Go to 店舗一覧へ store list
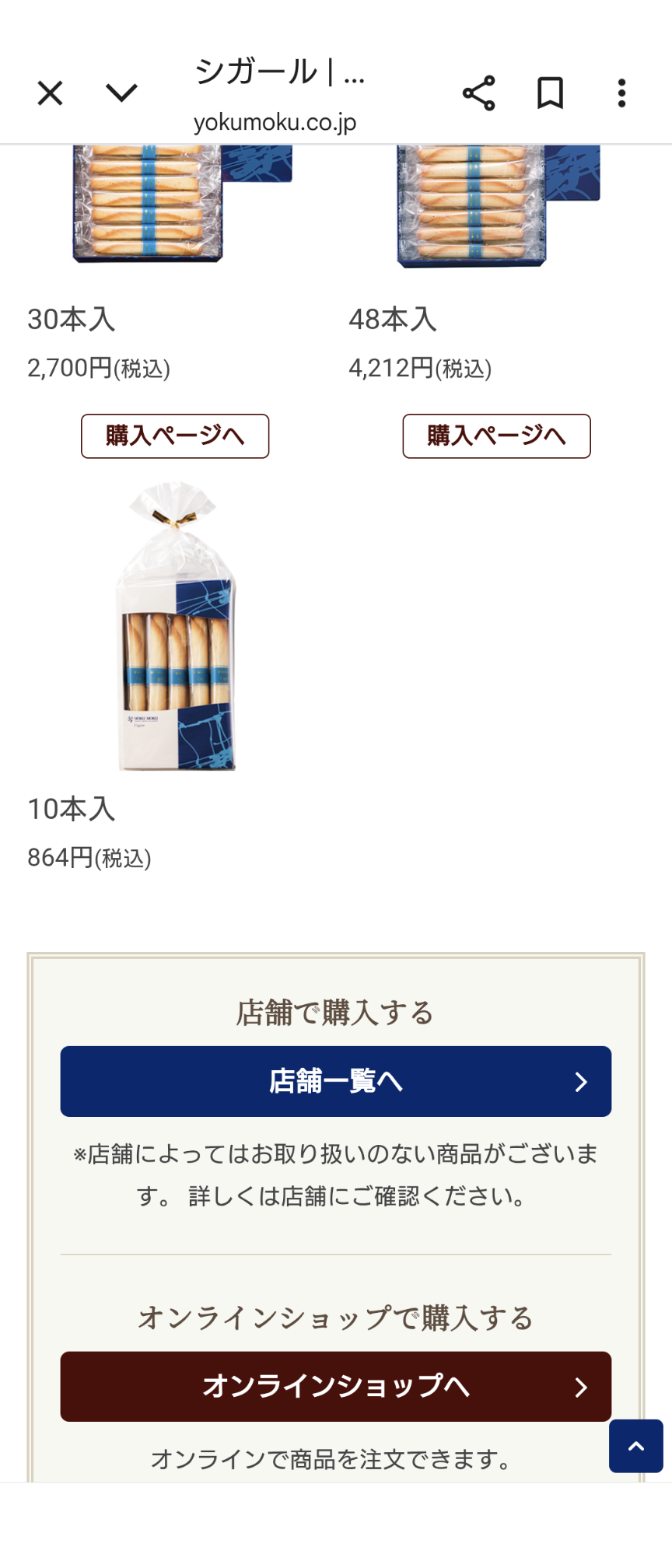This screenshot has height=1568, width=672. (335, 1081)
